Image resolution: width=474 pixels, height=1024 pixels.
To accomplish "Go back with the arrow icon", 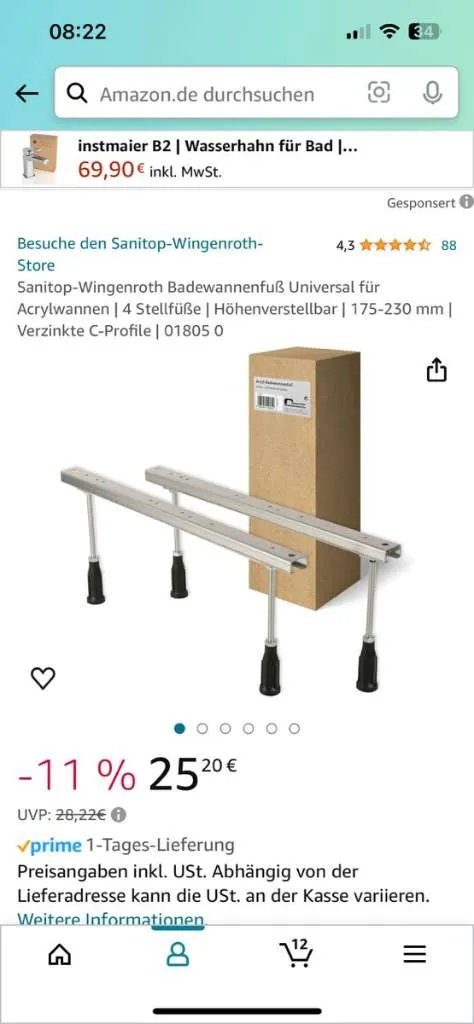I will coord(27,94).
